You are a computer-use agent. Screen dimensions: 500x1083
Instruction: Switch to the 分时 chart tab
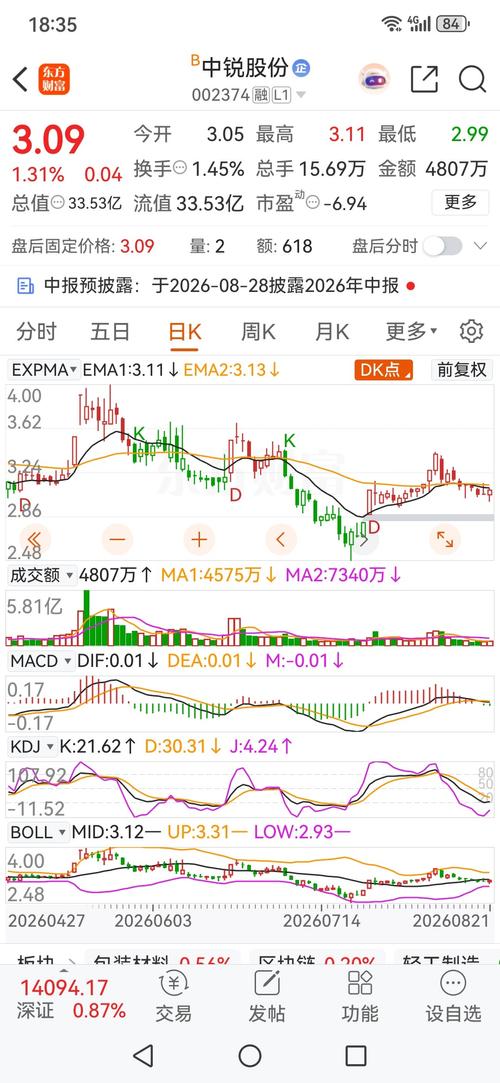click(37, 332)
